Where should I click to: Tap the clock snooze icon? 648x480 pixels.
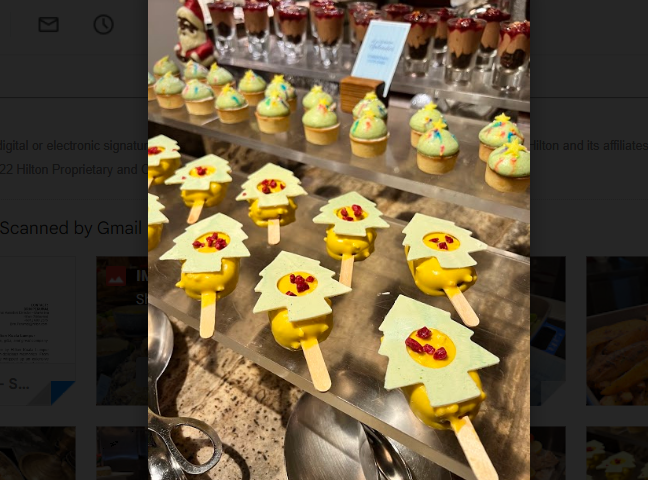click(103, 25)
